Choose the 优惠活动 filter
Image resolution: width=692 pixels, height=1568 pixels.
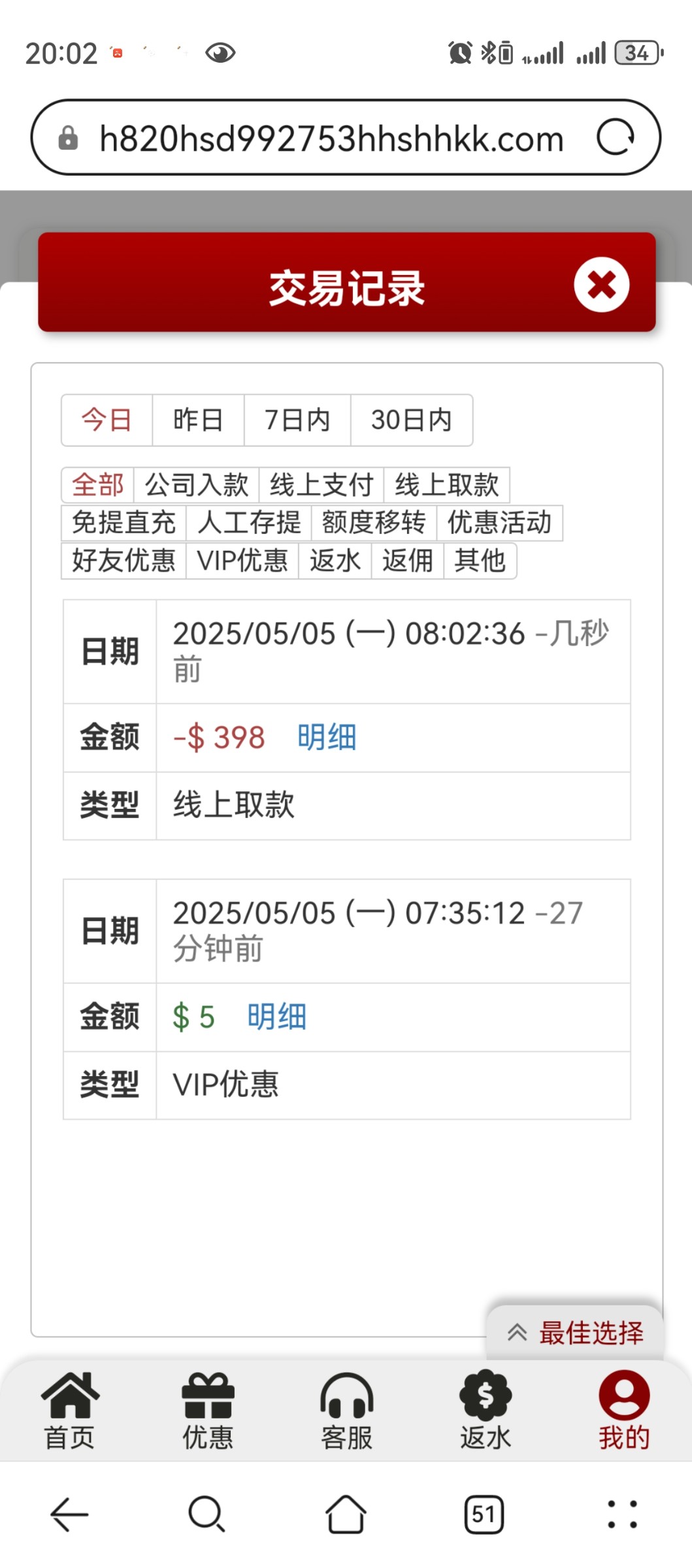tap(499, 523)
